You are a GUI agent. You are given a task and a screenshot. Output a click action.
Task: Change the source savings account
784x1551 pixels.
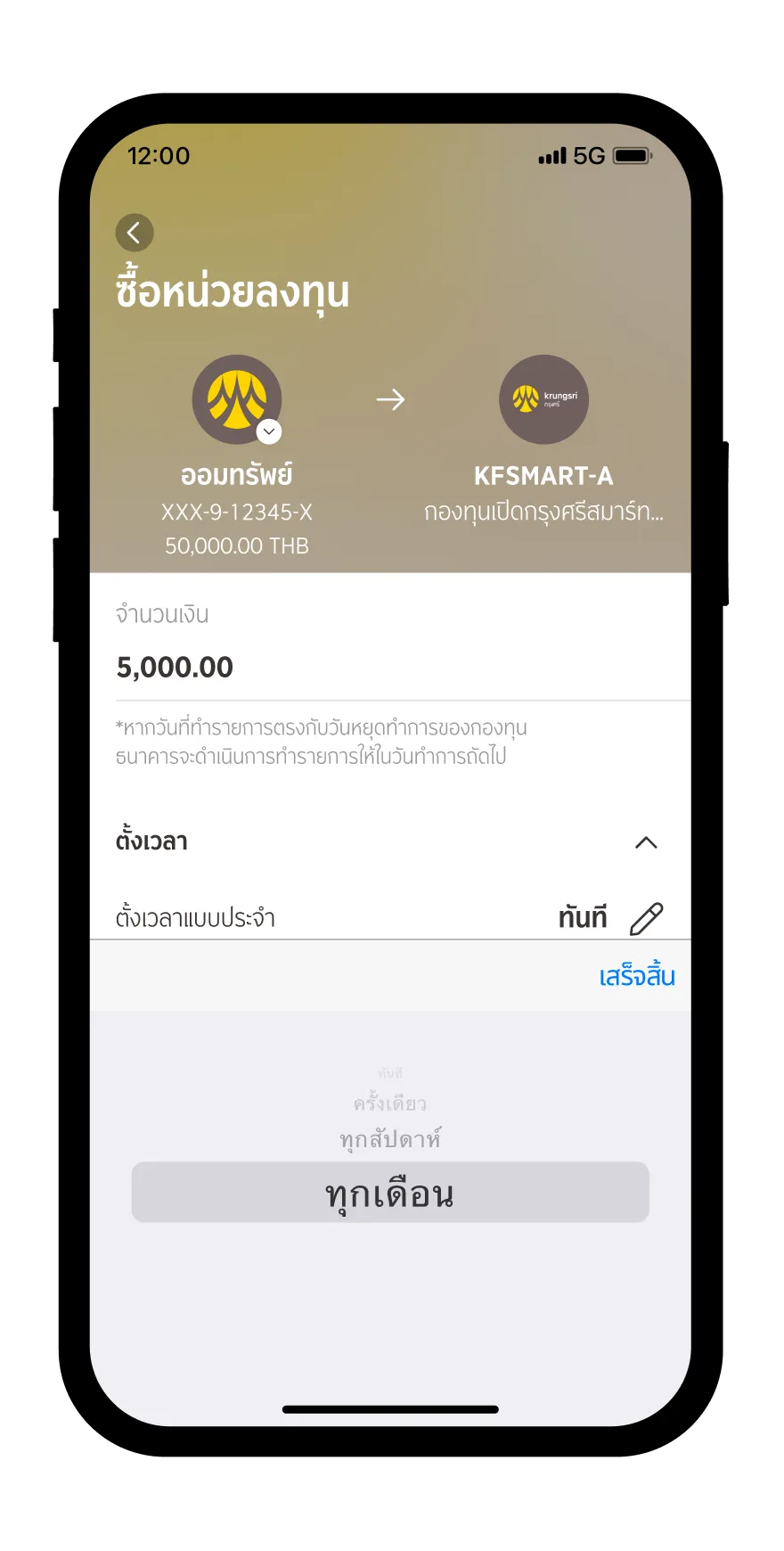click(x=268, y=431)
